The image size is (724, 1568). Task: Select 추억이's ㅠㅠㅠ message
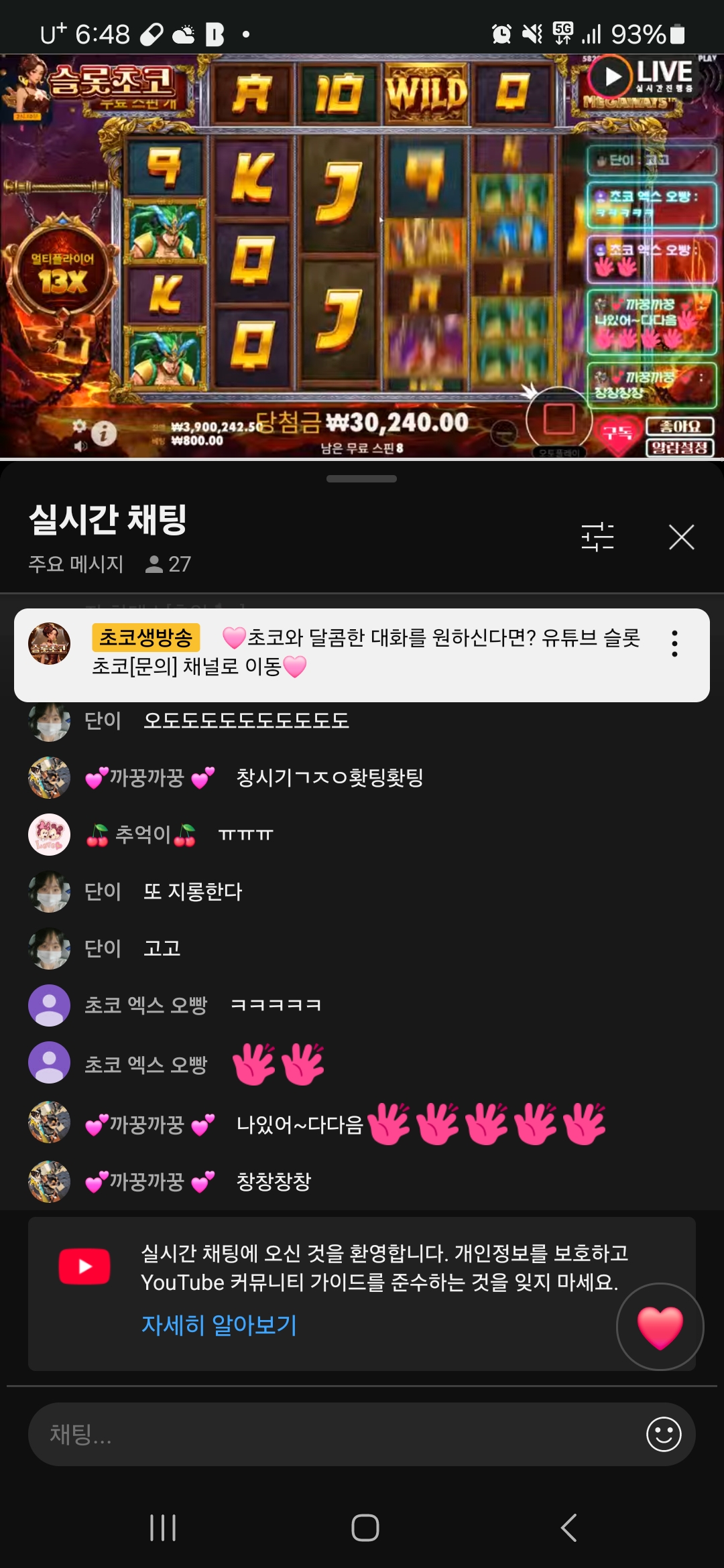tap(245, 835)
